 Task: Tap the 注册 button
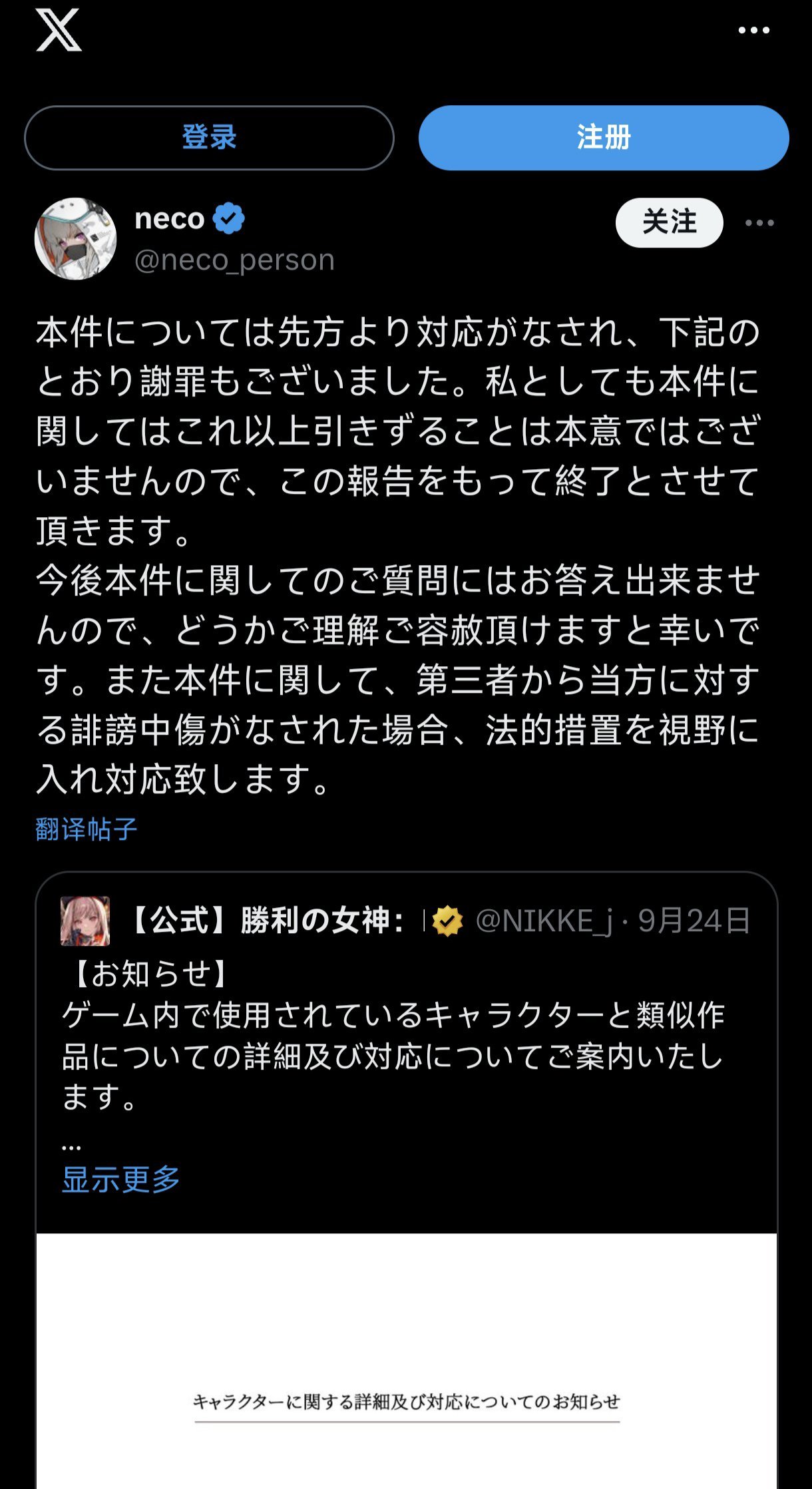coord(604,138)
